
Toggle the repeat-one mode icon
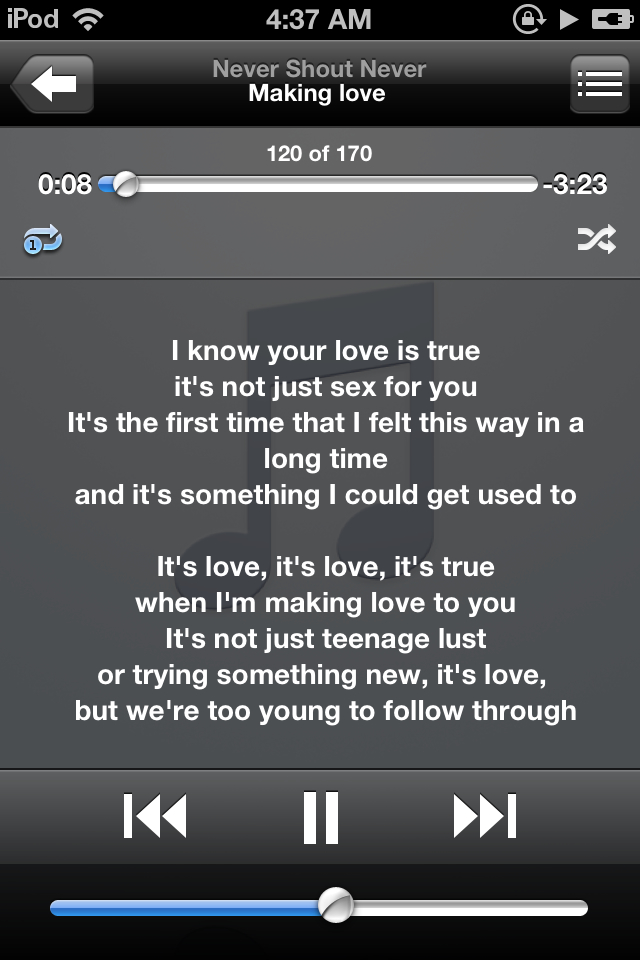coord(43,240)
